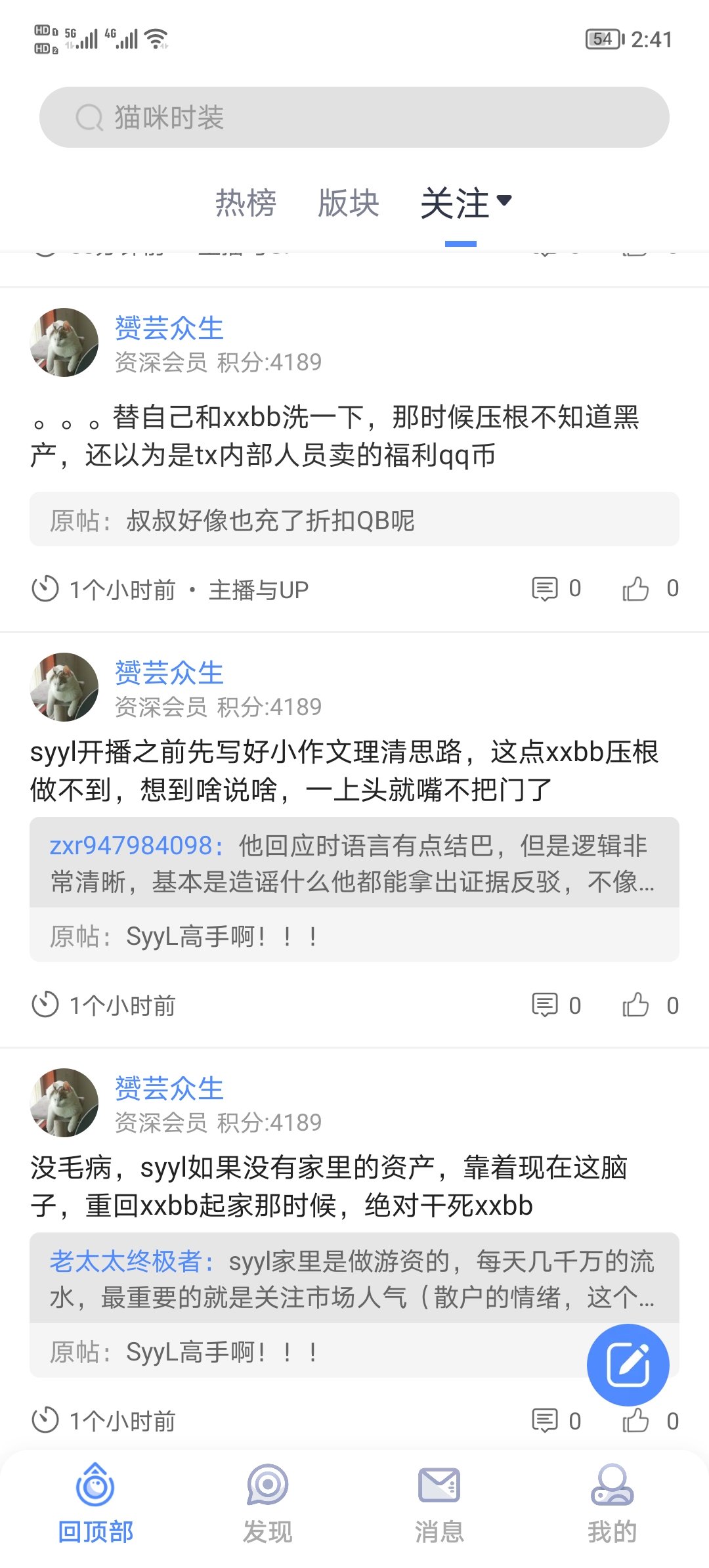Tap the floating compose post button
Viewport: 709px width, 1568px height.
pos(628,1364)
